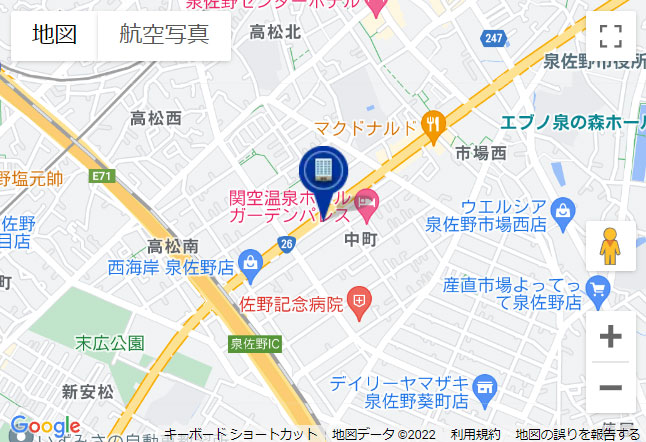Open the 利用規約 terms link
The width and height of the screenshot is (646, 442).
(475, 434)
